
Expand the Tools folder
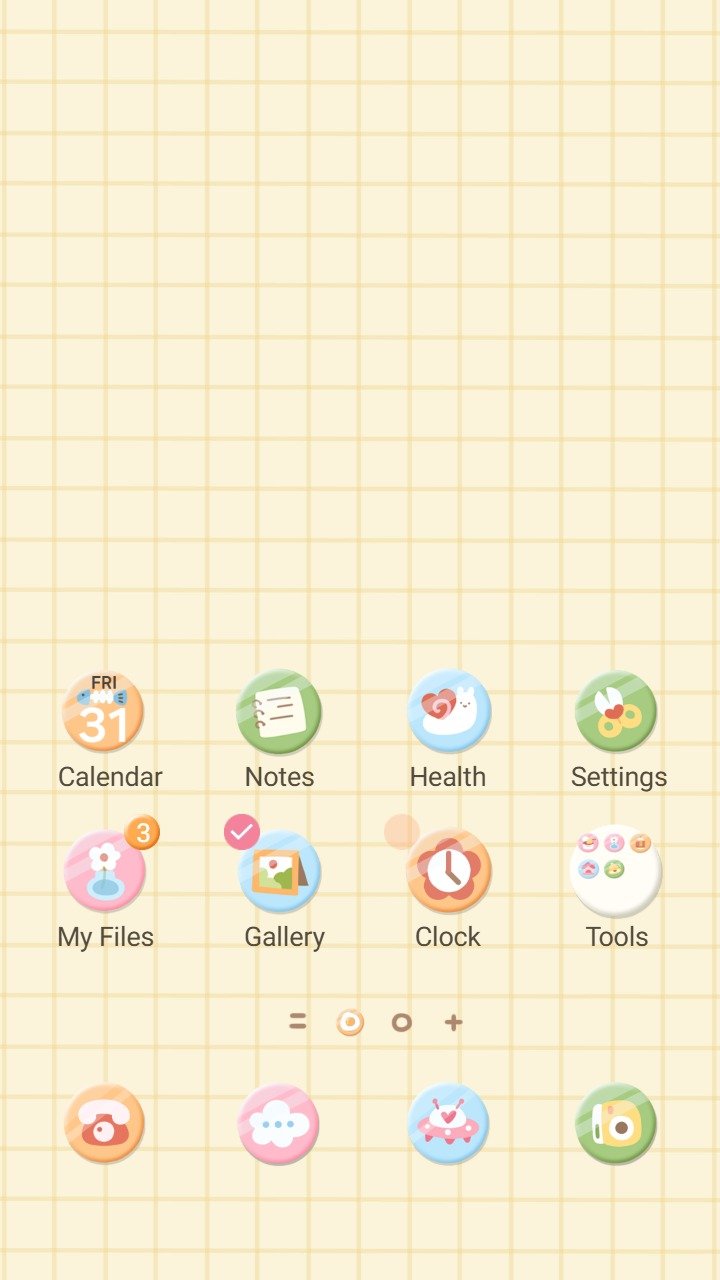616,872
